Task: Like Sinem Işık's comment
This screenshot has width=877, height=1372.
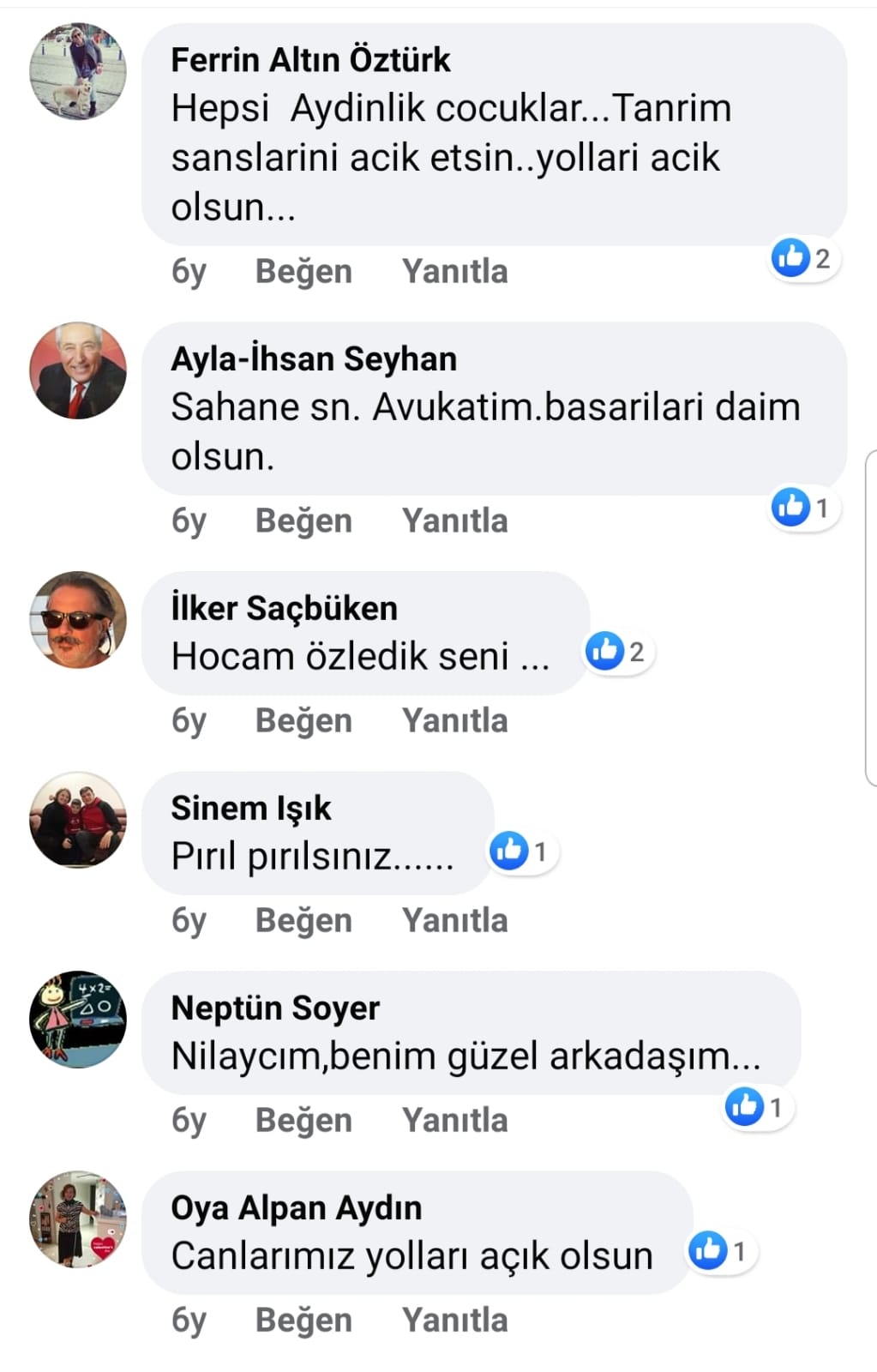Action: tap(303, 920)
